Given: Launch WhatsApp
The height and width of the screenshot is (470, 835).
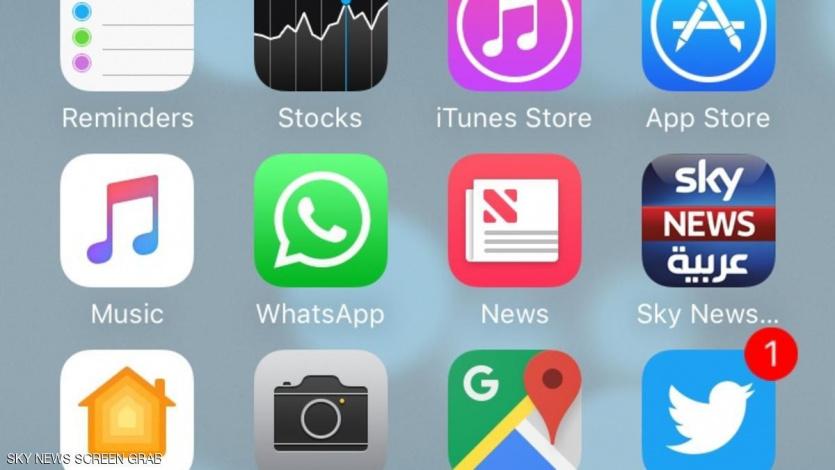Looking at the screenshot, I should (320, 221).
